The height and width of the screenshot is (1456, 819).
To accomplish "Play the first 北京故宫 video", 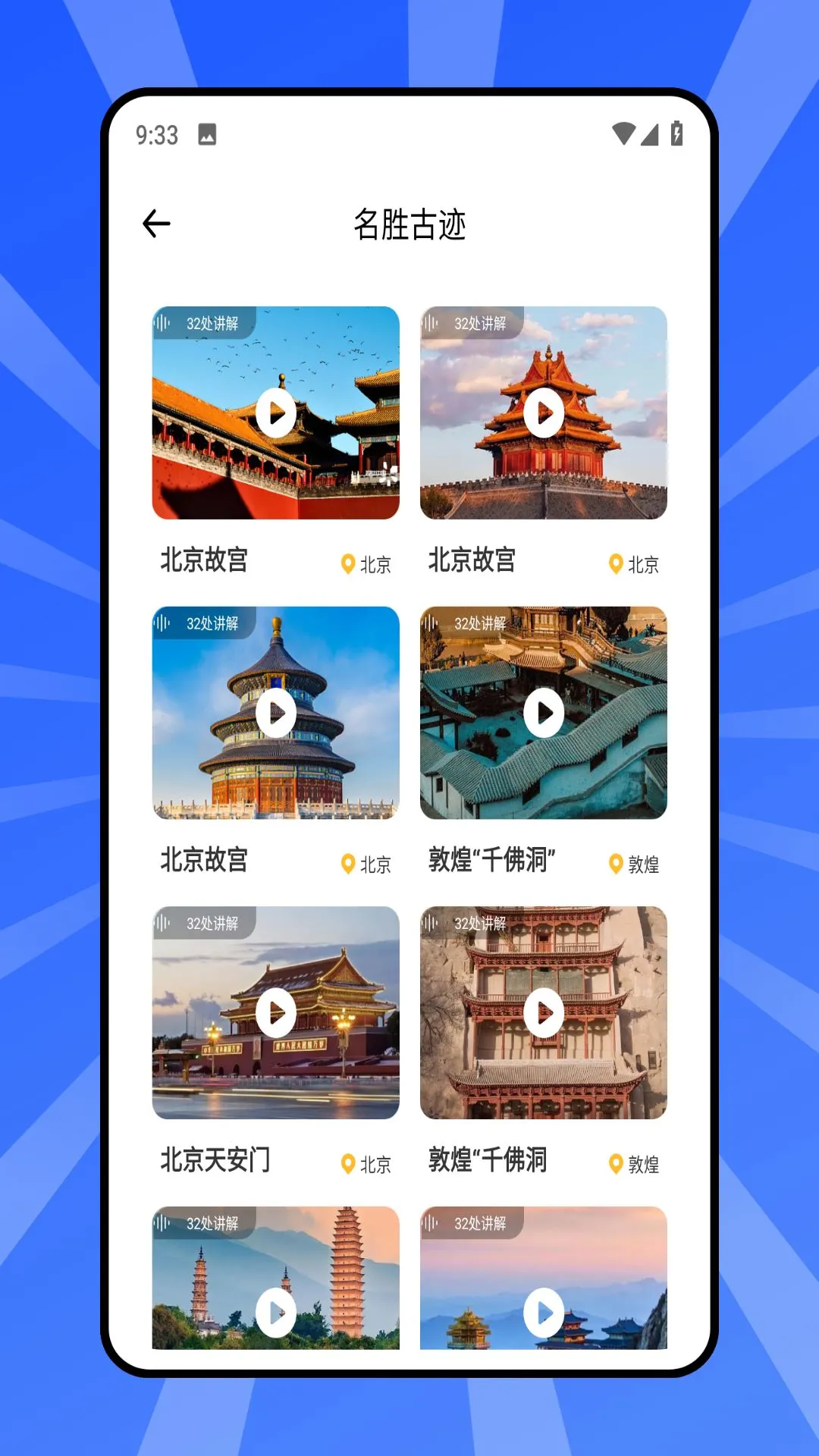I will pos(276,413).
